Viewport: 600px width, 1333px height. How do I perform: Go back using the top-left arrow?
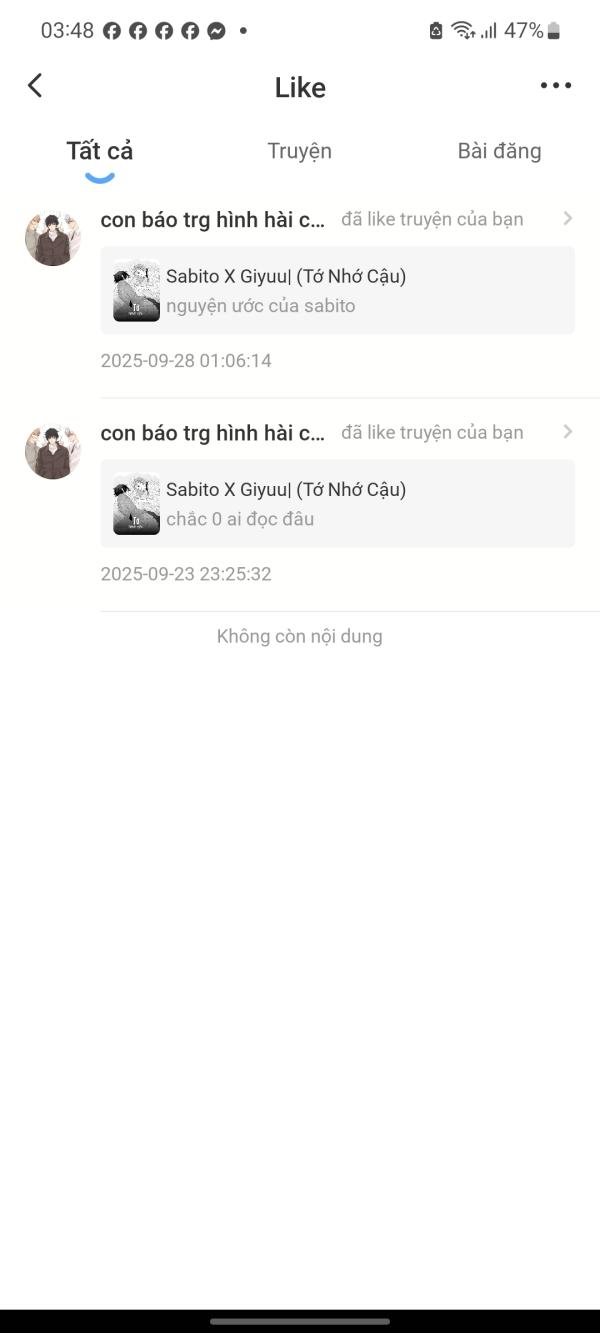tap(35, 86)
